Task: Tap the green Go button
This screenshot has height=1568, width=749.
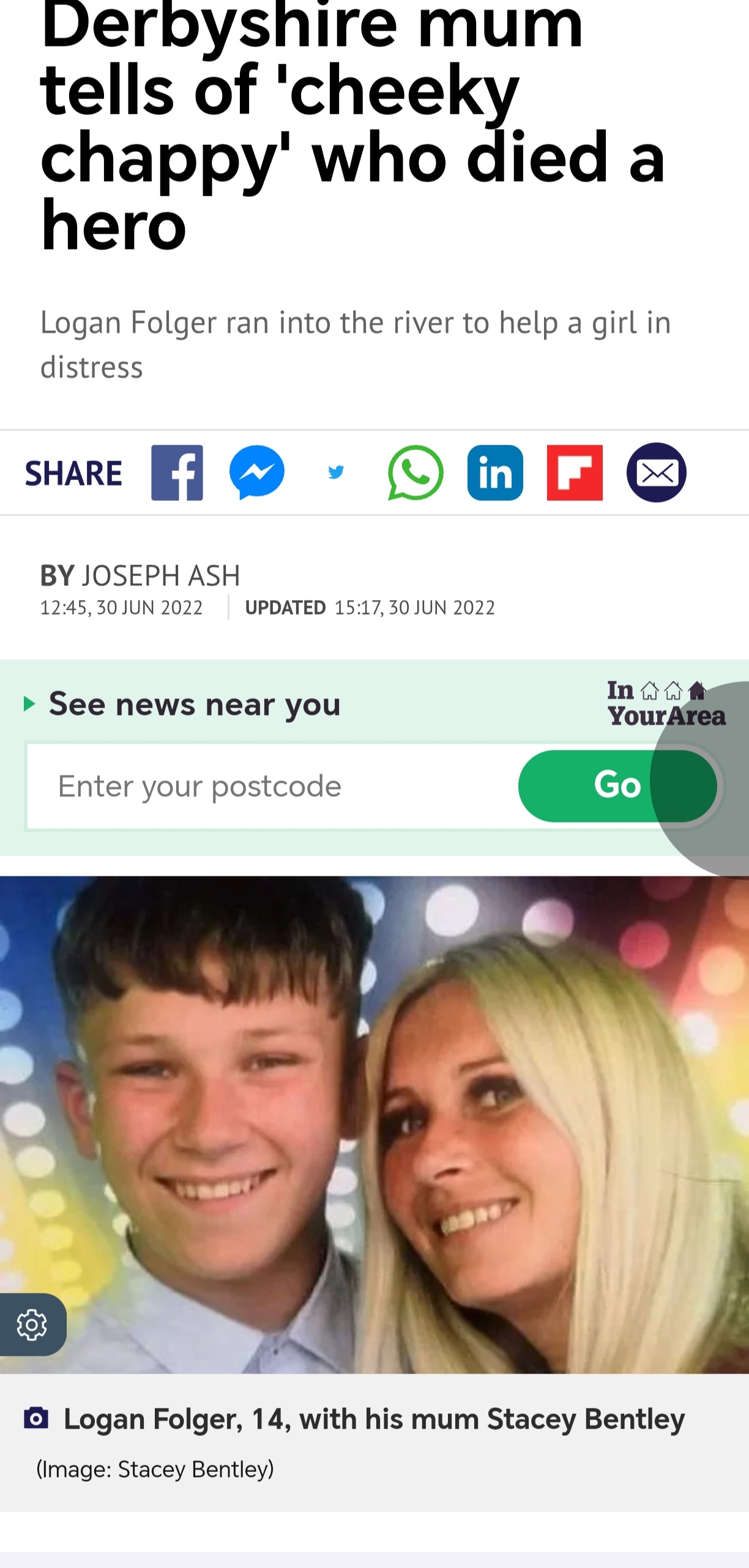Action: point(617,786)
